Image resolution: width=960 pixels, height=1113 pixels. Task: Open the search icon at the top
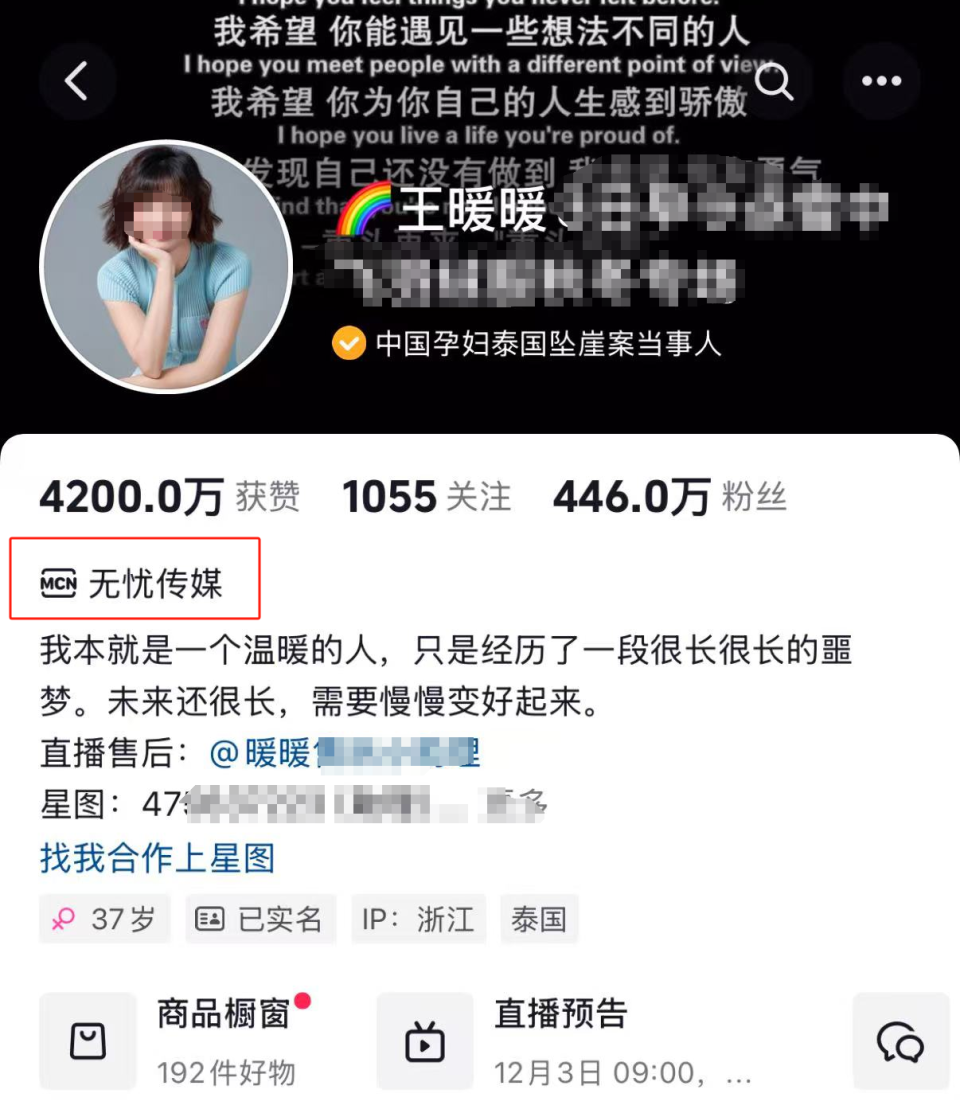coord(775,83)
